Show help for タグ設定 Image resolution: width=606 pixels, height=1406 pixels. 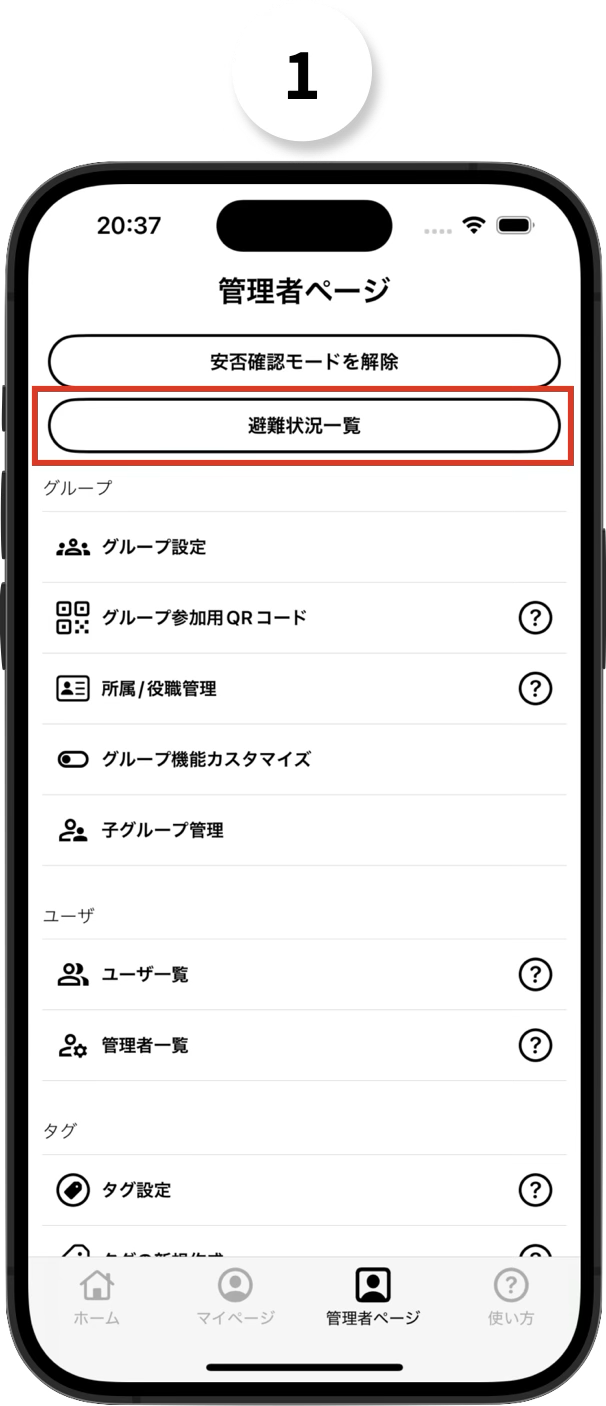tap(536, 1190)
